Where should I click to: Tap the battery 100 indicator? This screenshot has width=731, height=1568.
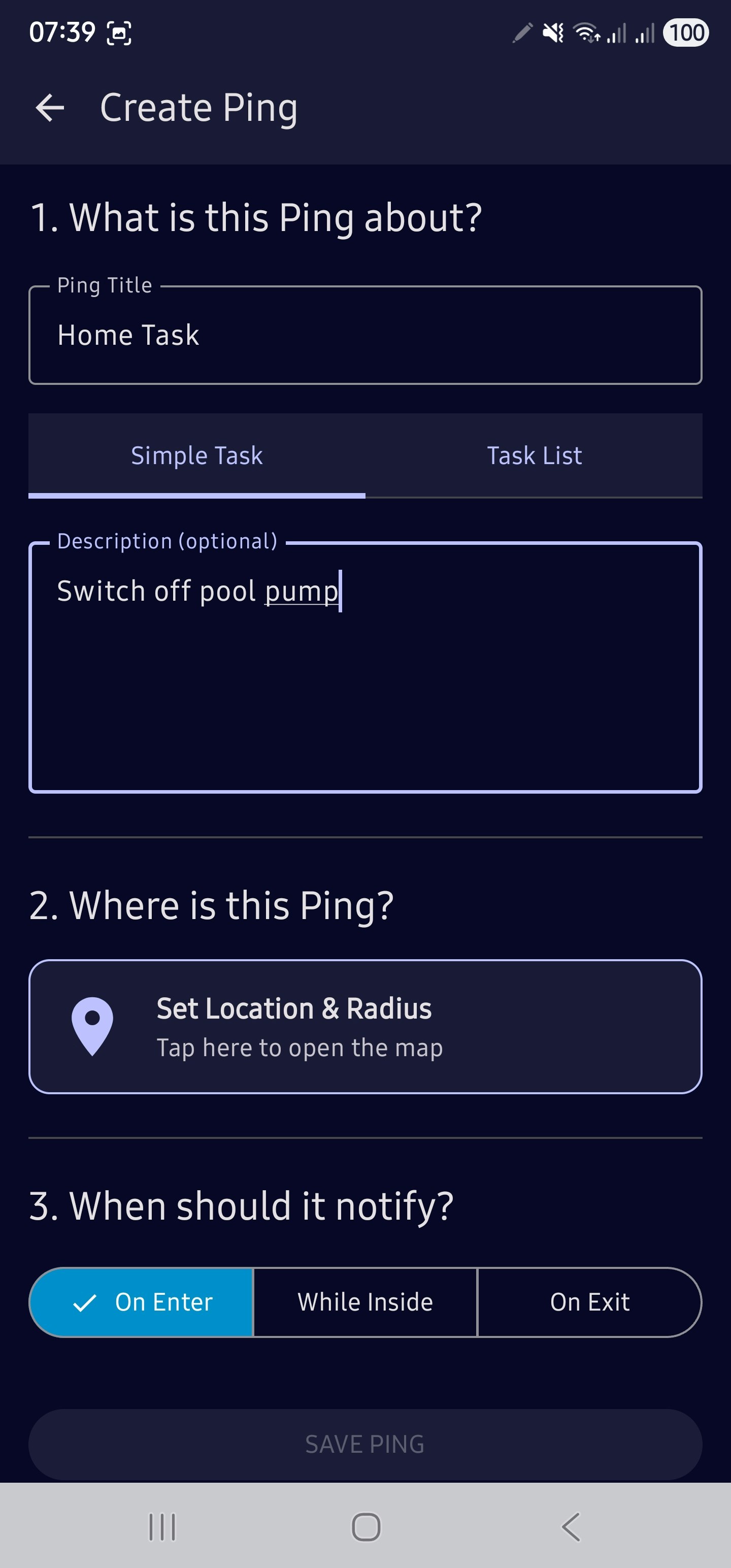click(685, 32)
